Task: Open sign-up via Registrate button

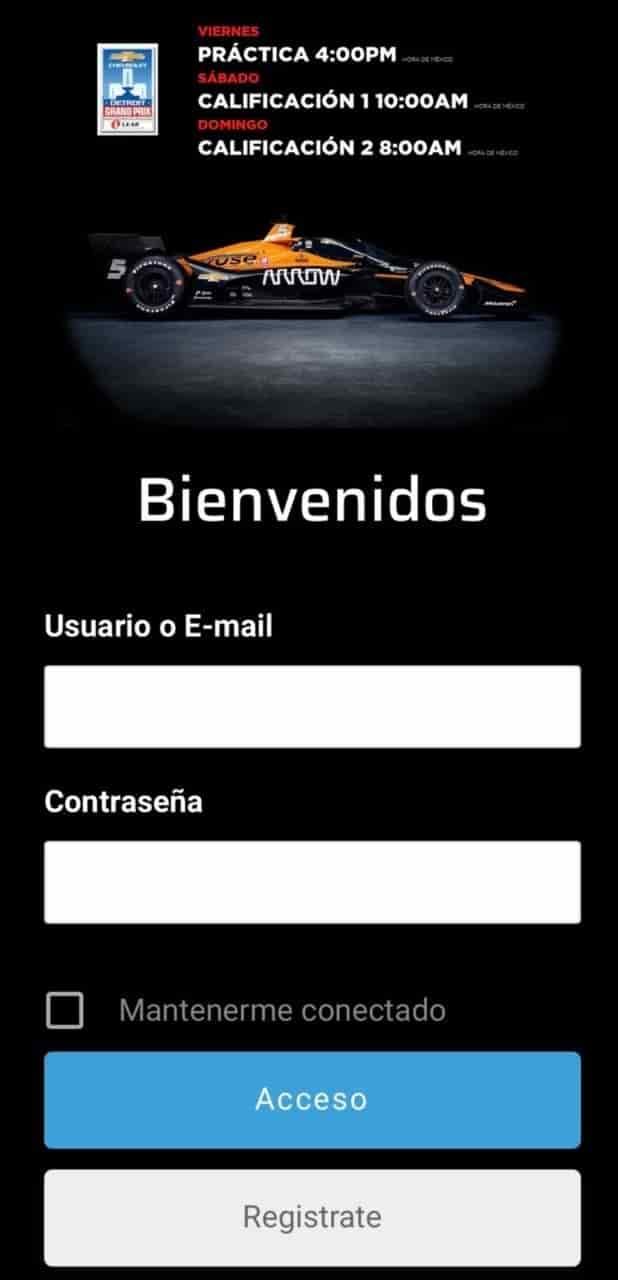Action: (312, 1217)
